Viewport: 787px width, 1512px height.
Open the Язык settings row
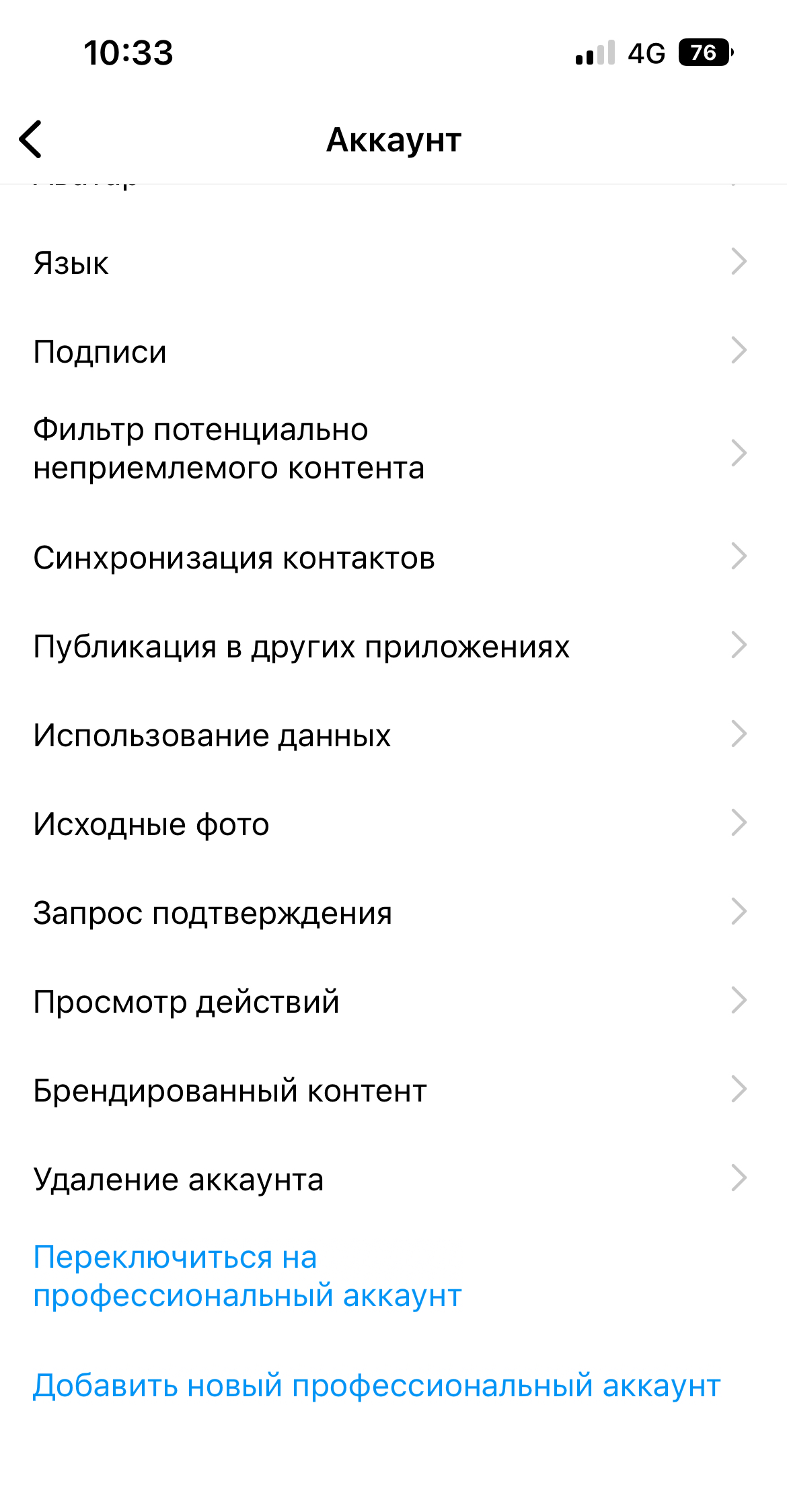pyautogui.click(x=394, y=262)
